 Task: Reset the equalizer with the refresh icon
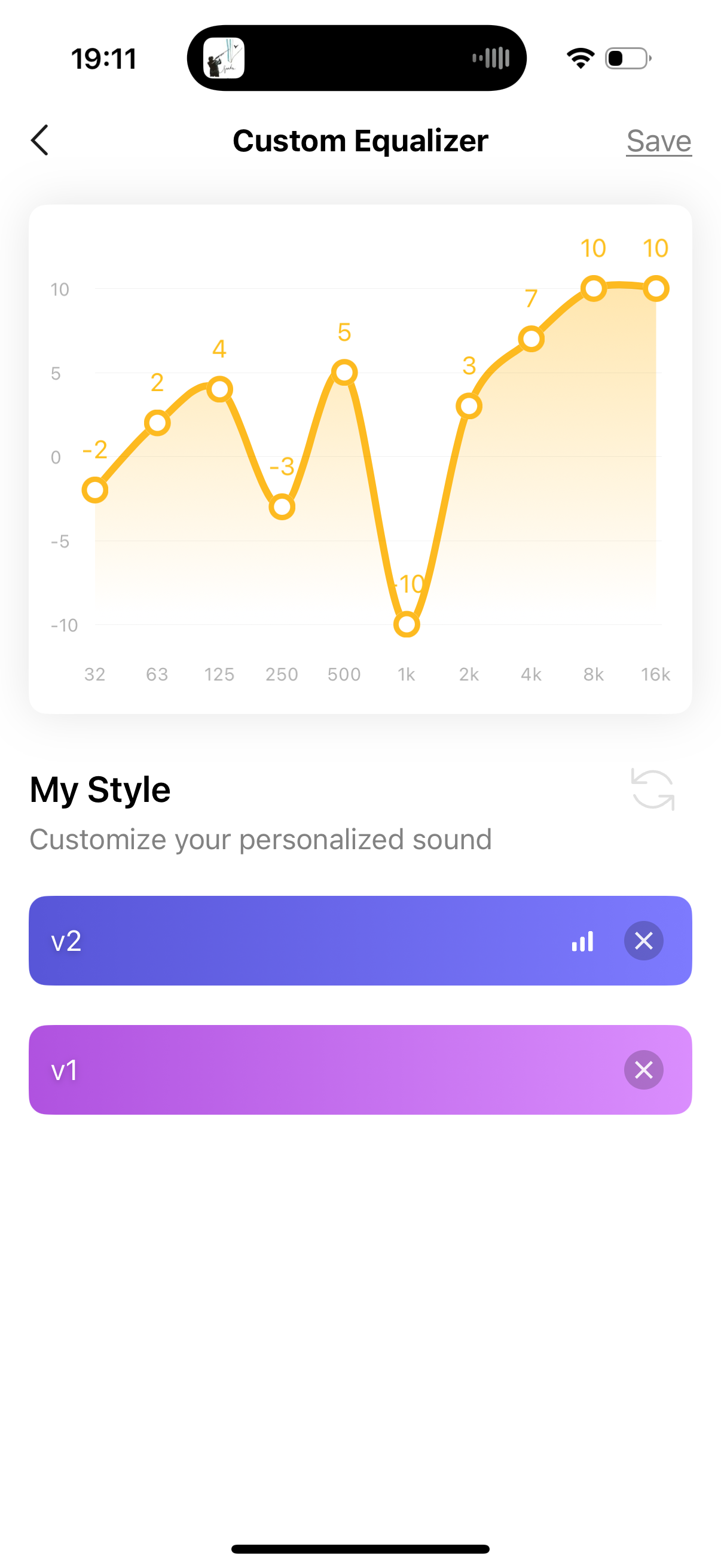(x=653, y=789)
